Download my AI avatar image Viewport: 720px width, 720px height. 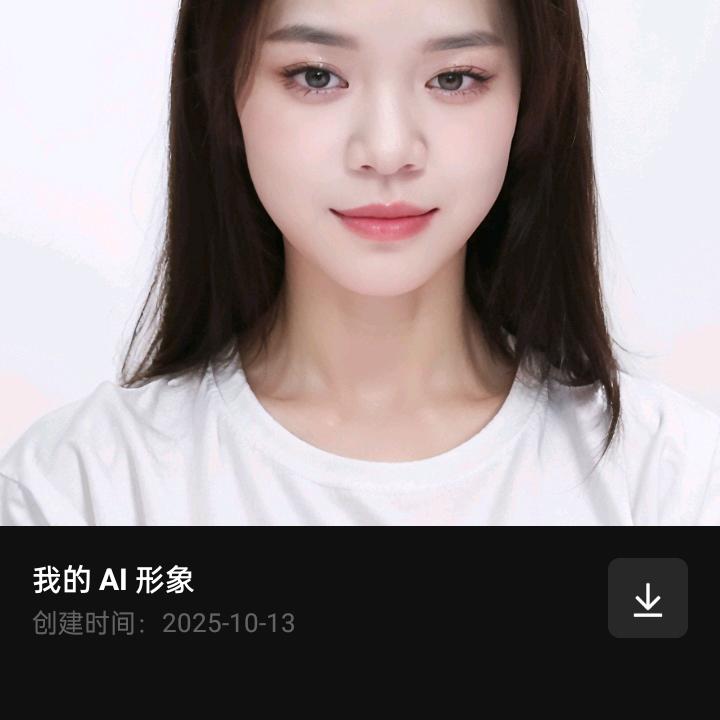(x=647, y=598)
